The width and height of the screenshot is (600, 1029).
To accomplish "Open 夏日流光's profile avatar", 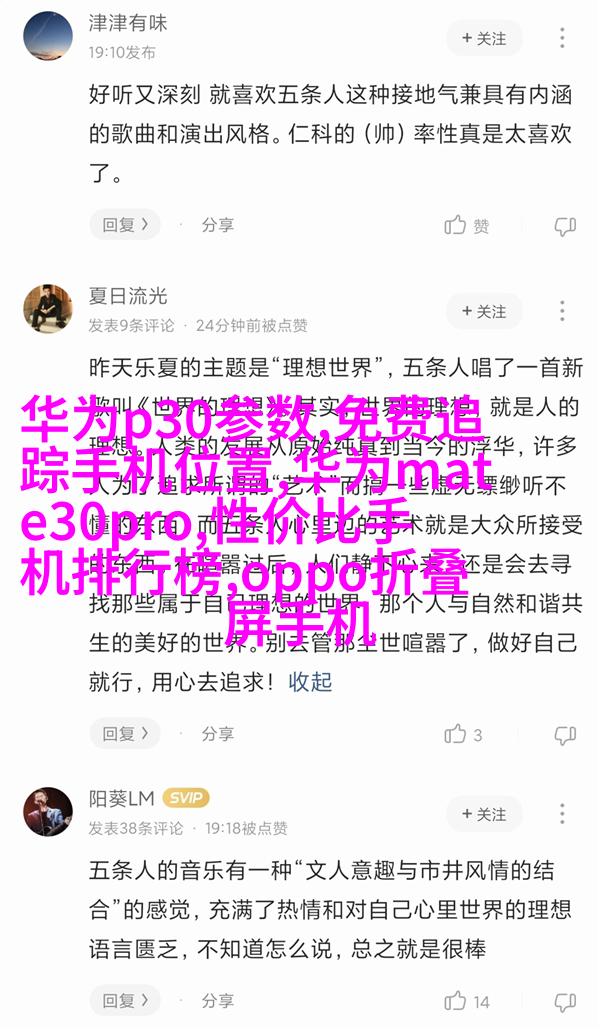I will (48, 308).
